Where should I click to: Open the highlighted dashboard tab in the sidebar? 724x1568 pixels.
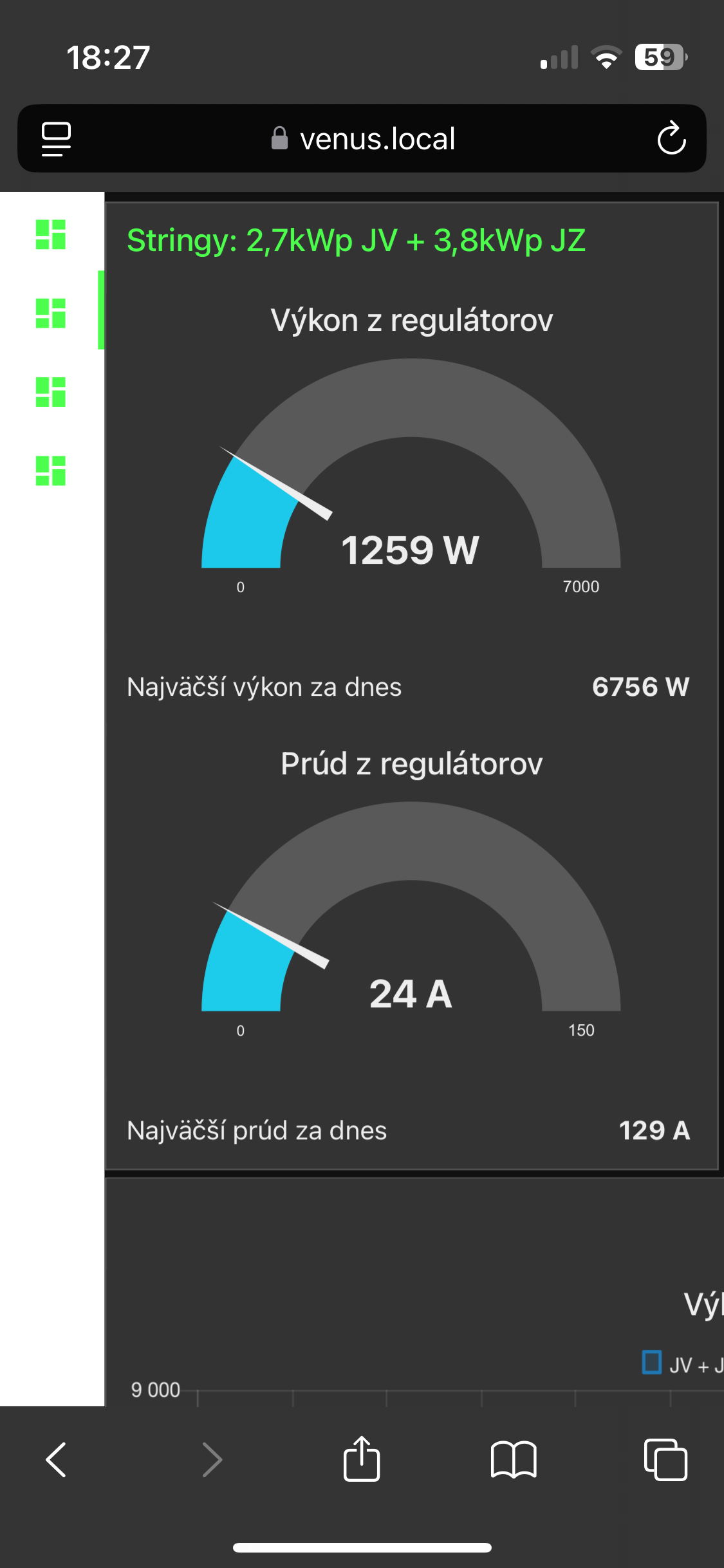(51, 313)
